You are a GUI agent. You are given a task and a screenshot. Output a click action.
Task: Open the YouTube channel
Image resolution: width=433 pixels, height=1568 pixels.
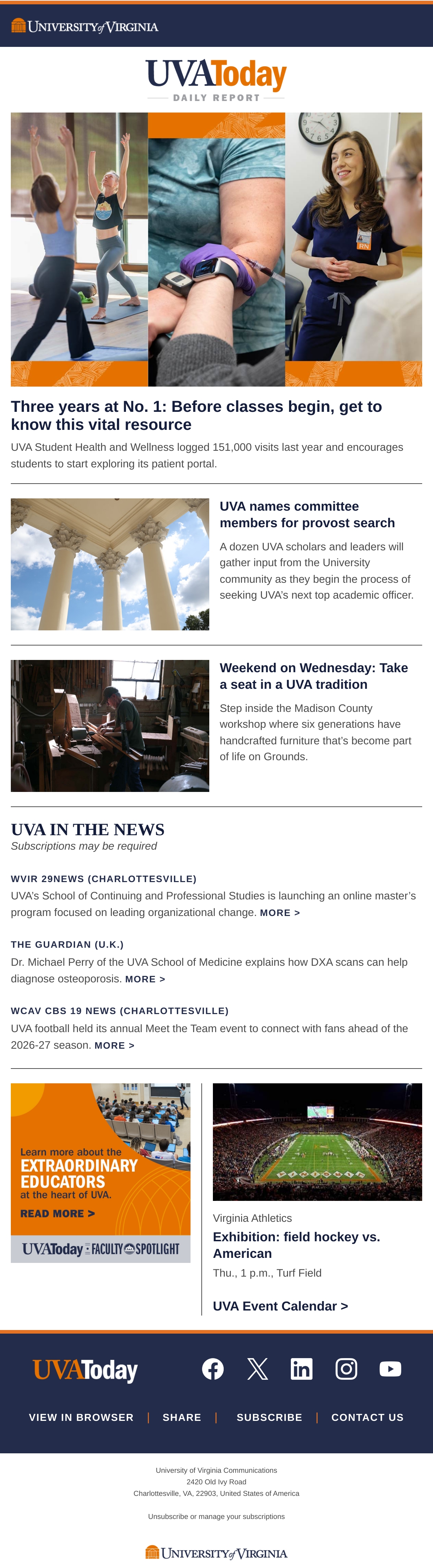coord(390,1369)
